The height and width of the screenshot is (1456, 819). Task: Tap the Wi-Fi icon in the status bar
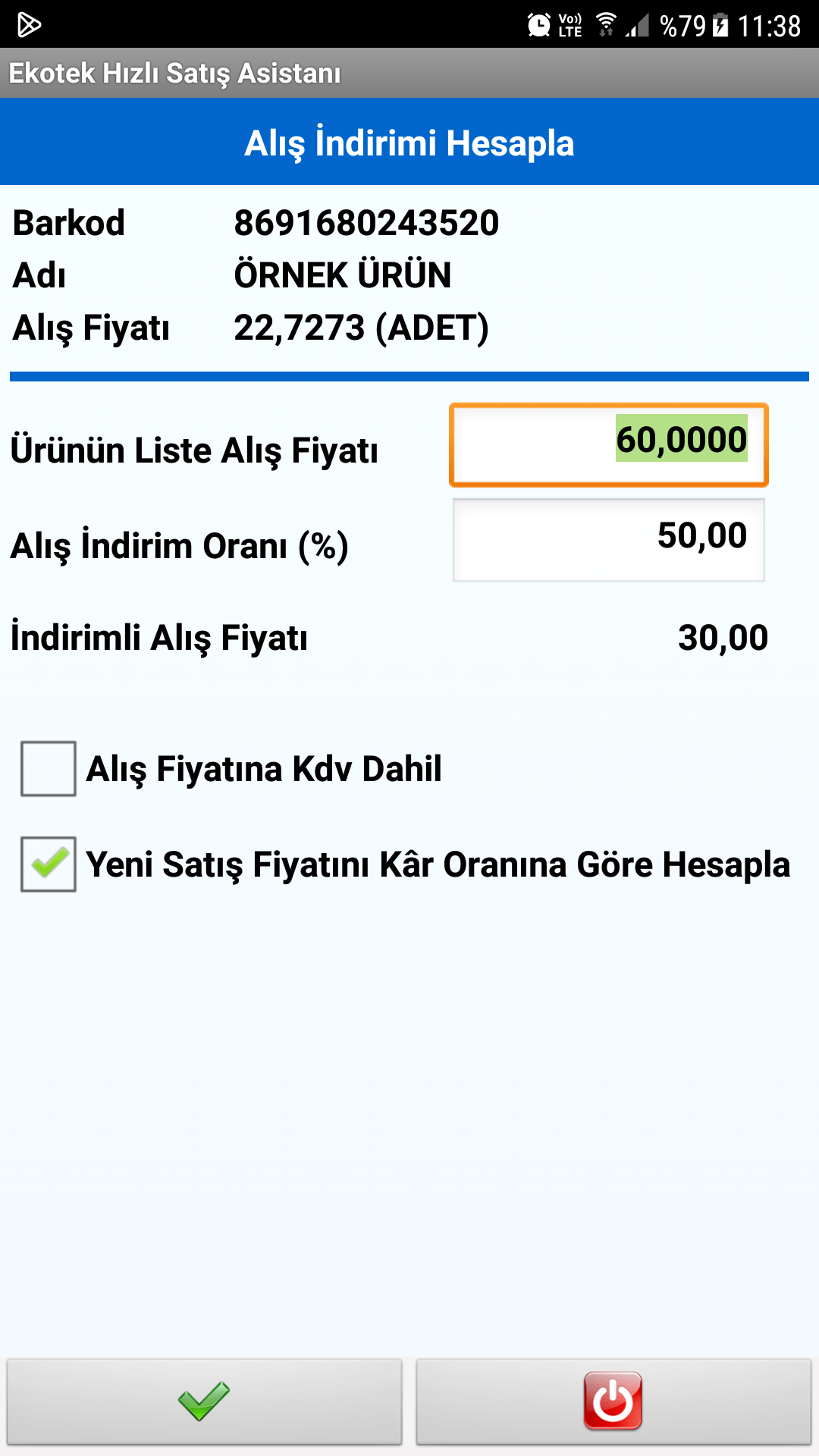pos(604,23)
